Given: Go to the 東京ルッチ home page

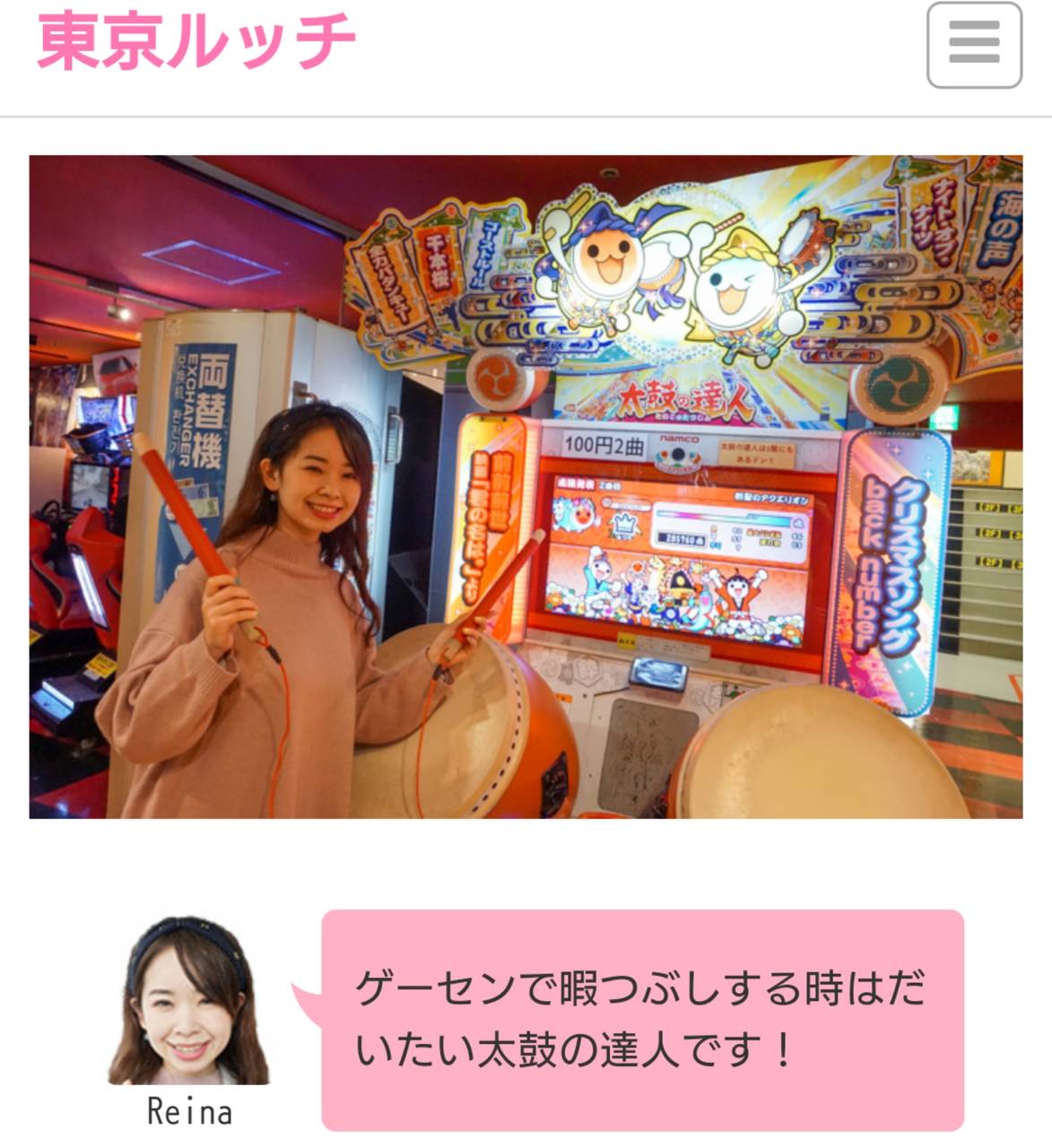Looking at the screenshot, I should tap(196, 41).
